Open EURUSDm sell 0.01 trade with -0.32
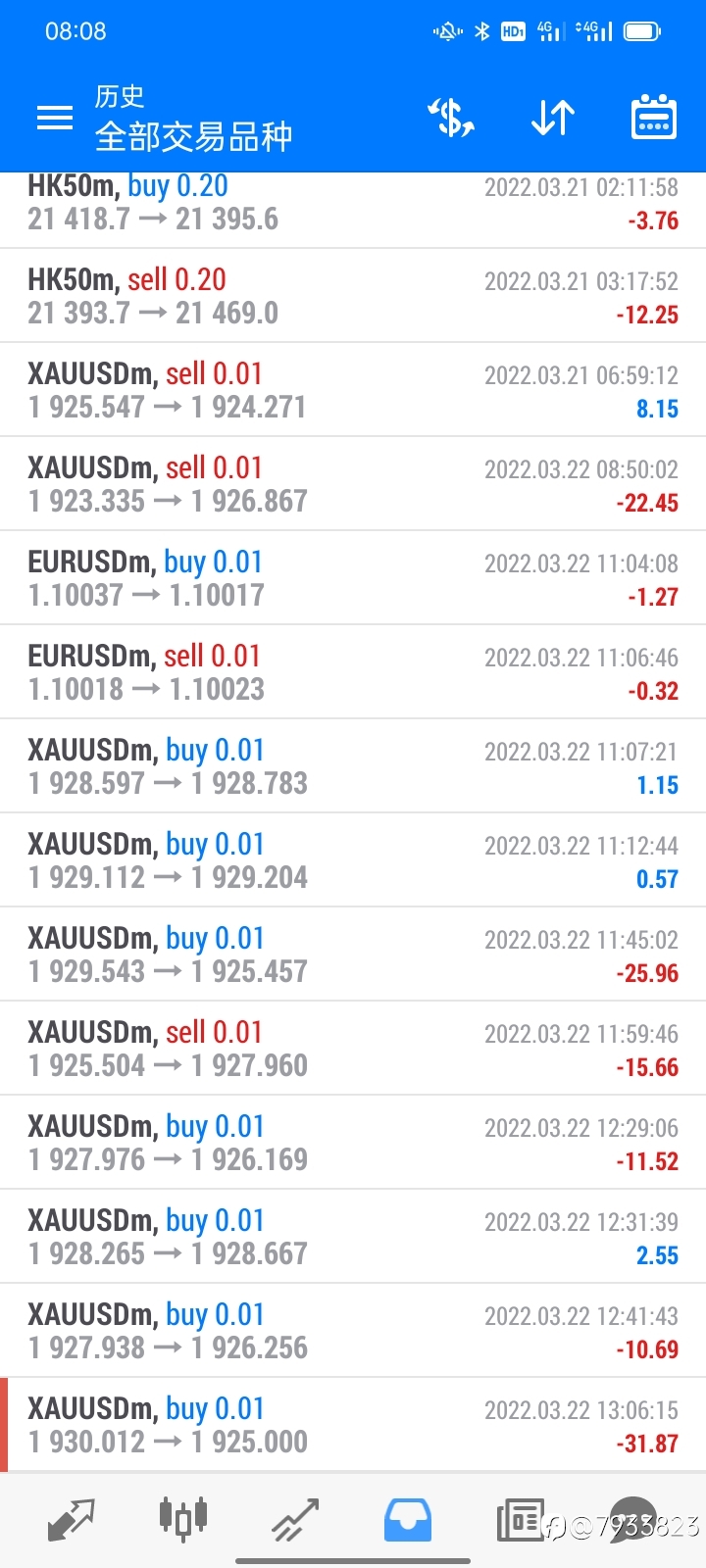The height and width of the screenshot is (1568, 706). 353,672
